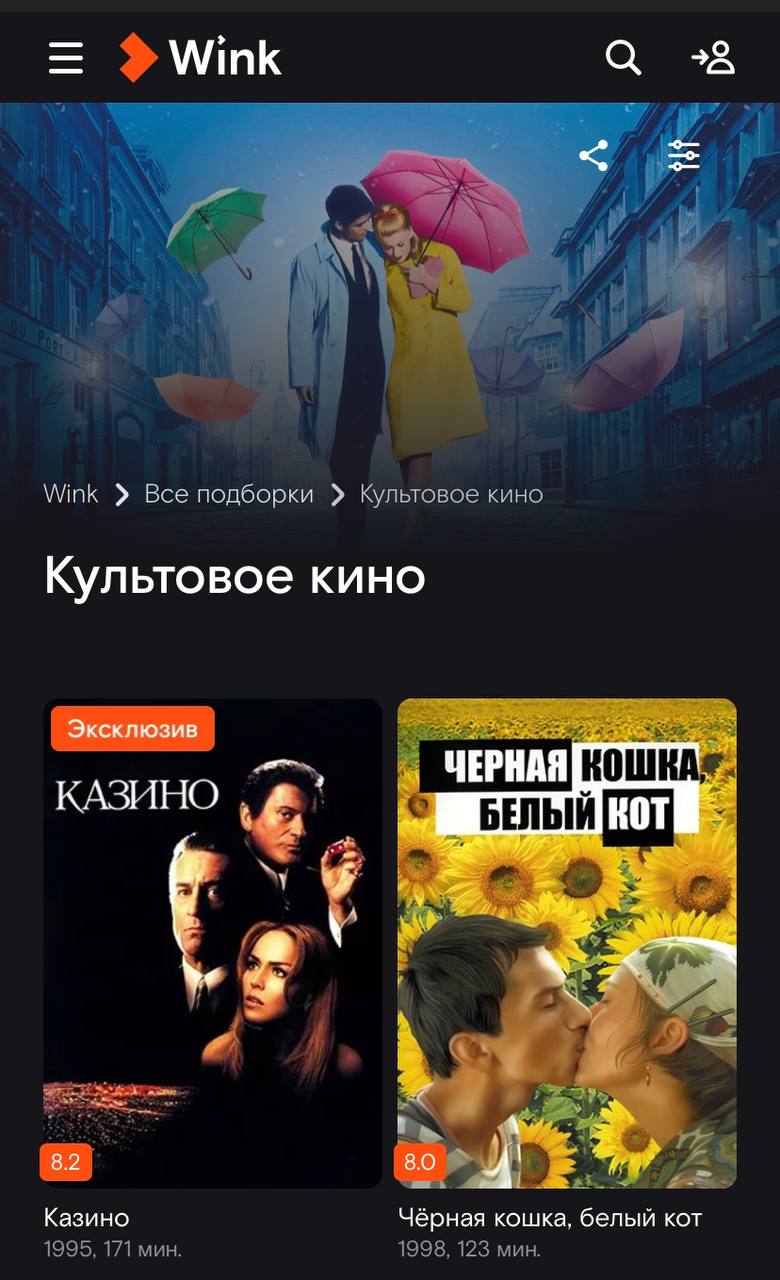
Task: Open the search icon
Action: pos(623,58)
